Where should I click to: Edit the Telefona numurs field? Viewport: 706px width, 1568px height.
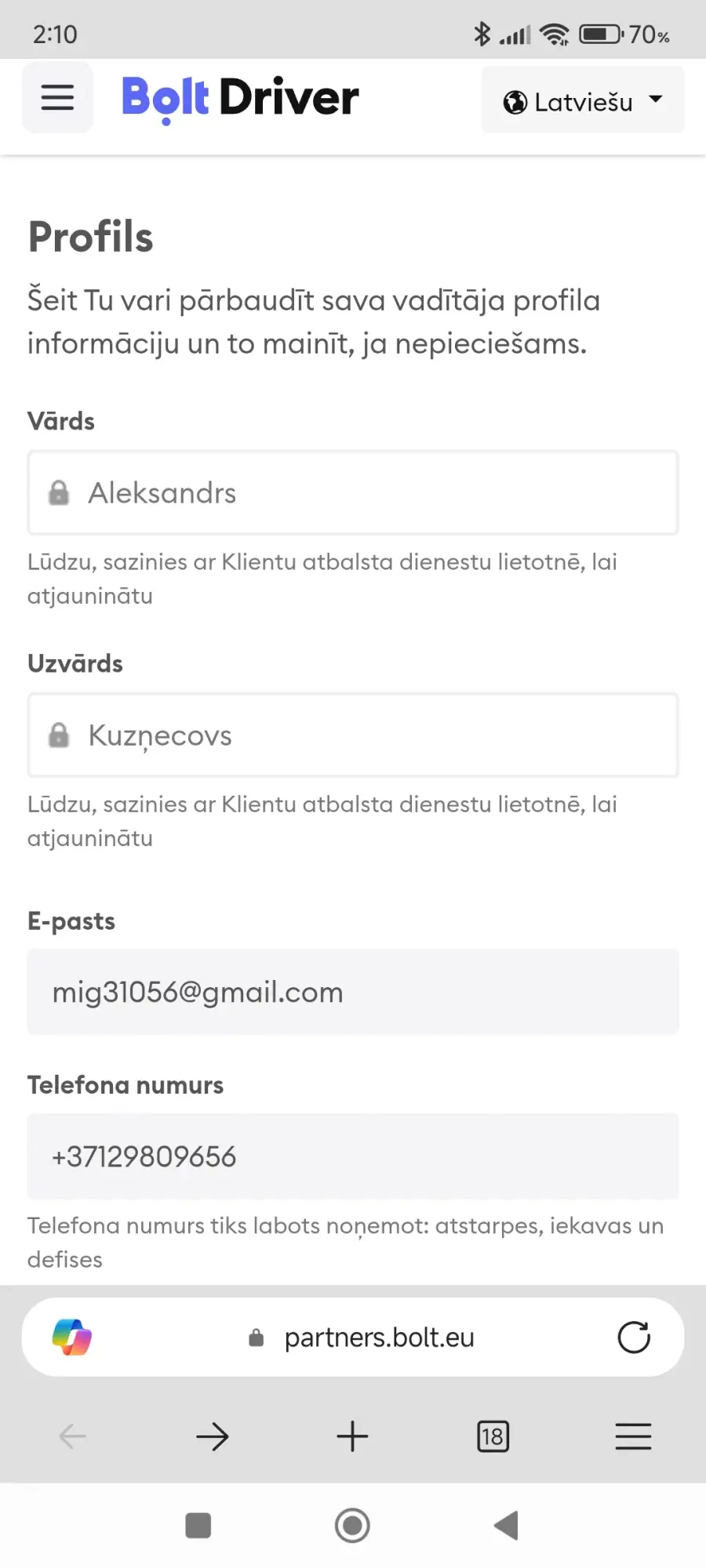coord(353,1156)
